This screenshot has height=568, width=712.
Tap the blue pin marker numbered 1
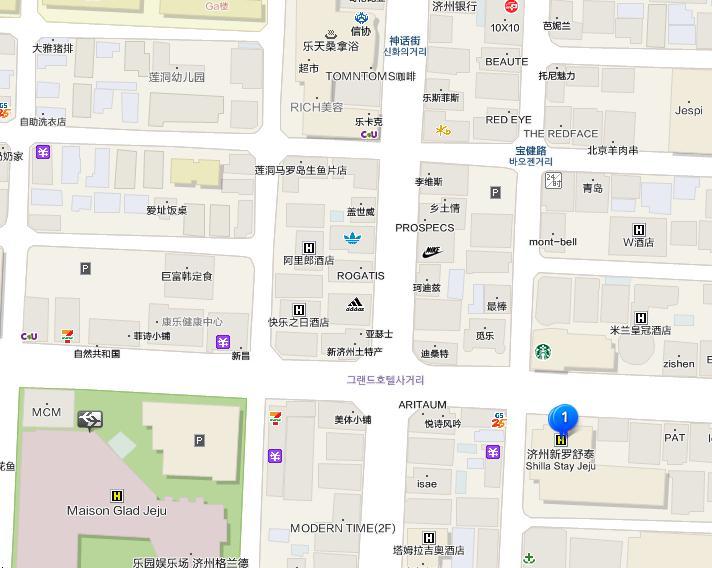[x=564, y=418]
